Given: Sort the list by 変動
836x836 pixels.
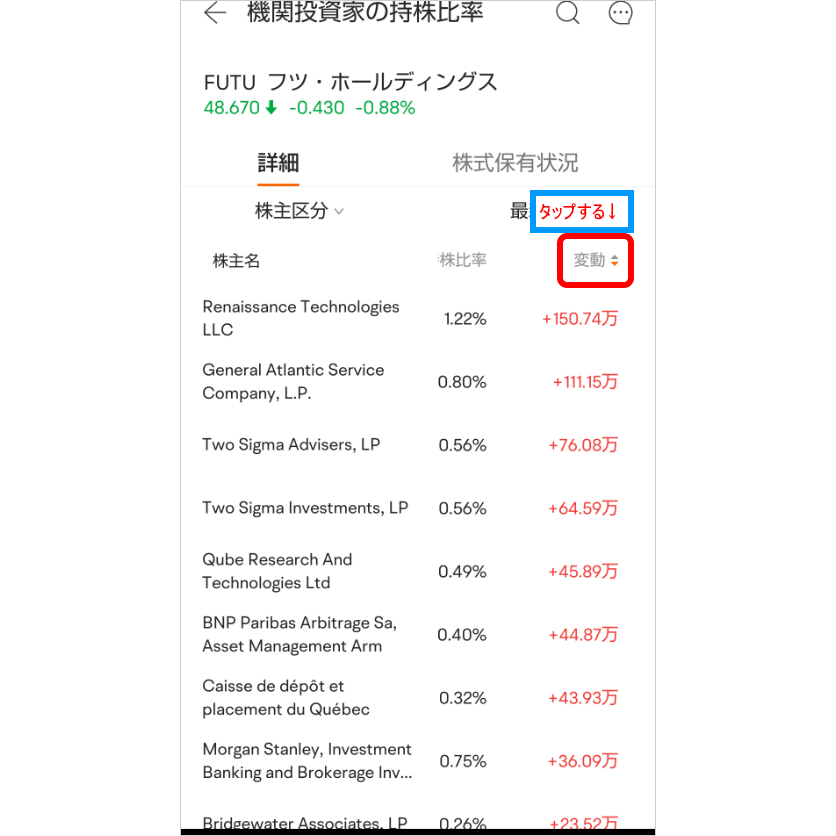Looking at the screenshot, I should pyautogui.click(x=596, y=261).
